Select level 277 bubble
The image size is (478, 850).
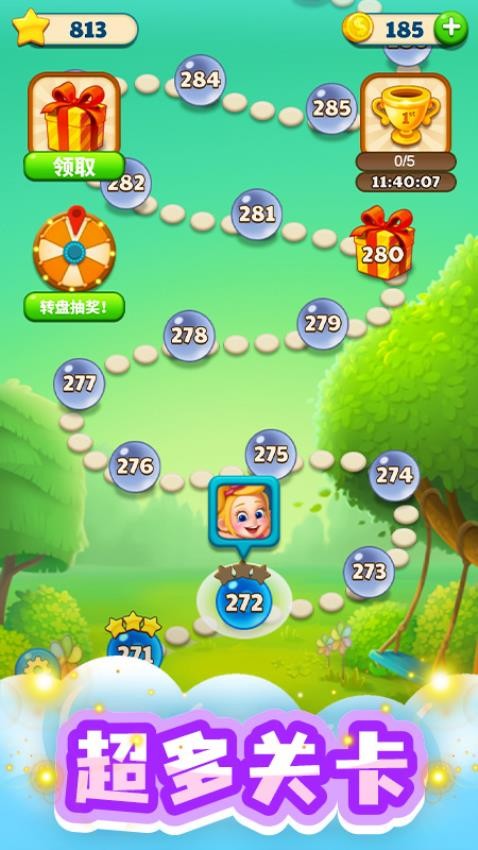[x=79, y=384]
